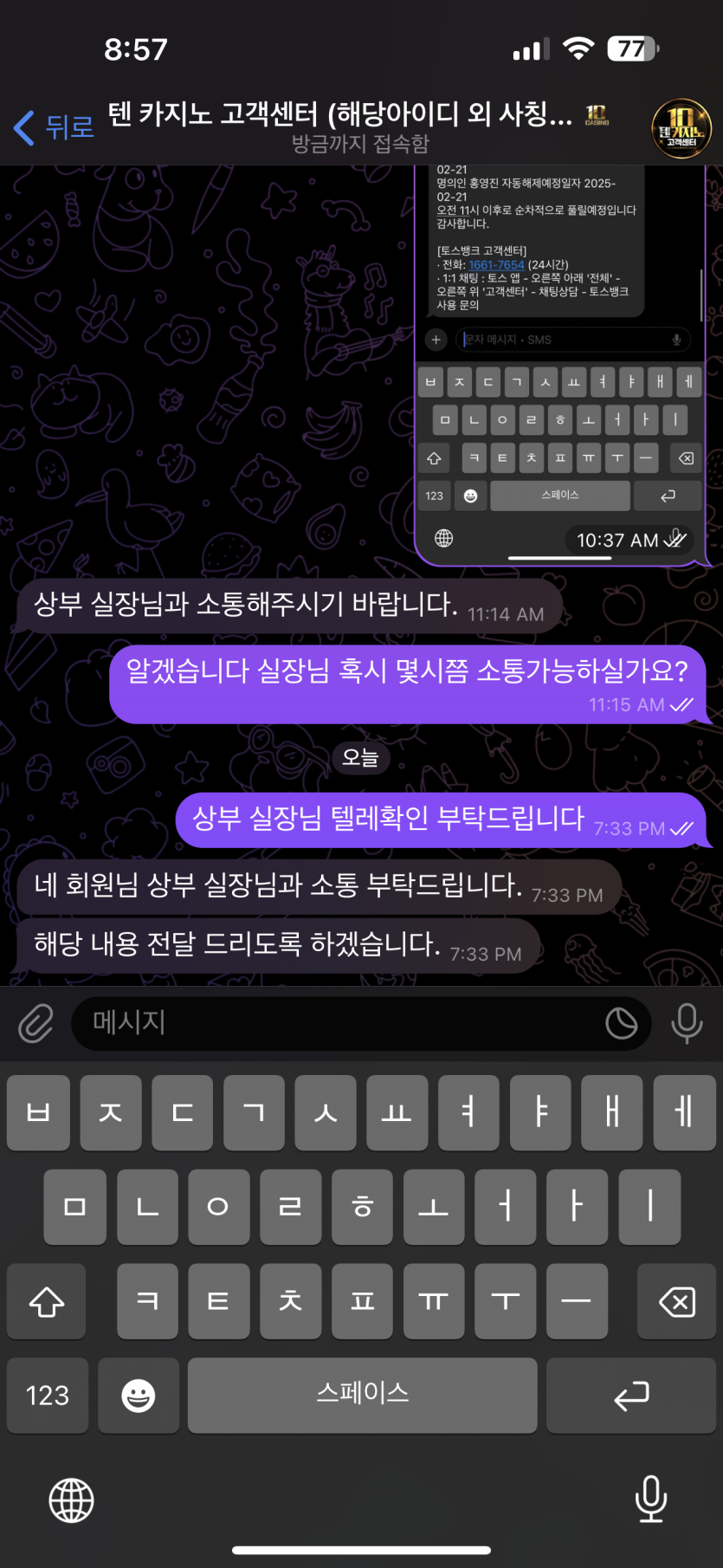This screenshot has height=1568, width=723.
Task: Switch keyboard to 123 numbers layout
Action: click(x=48, y=1395)
